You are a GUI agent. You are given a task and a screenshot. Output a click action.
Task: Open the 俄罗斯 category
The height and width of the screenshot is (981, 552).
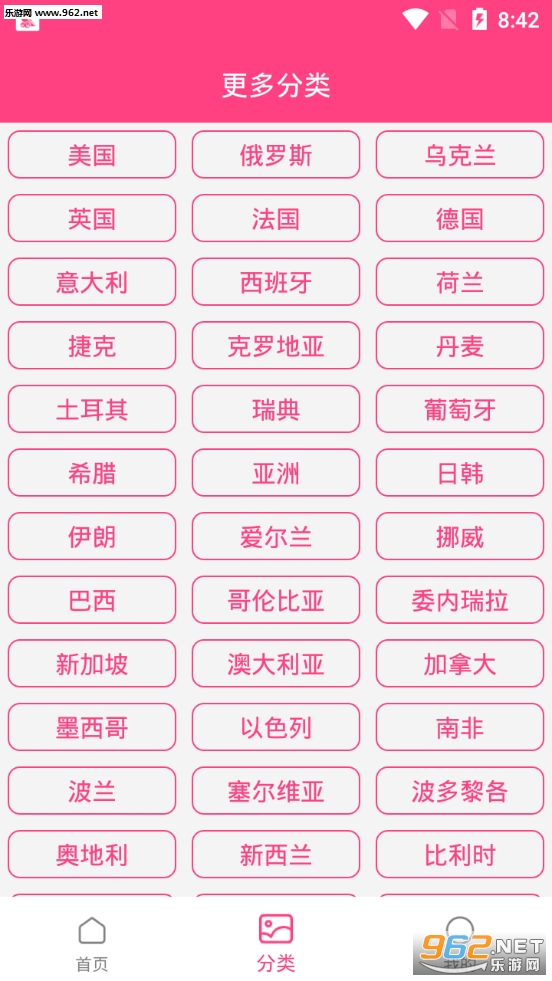[x=276, y=155]
